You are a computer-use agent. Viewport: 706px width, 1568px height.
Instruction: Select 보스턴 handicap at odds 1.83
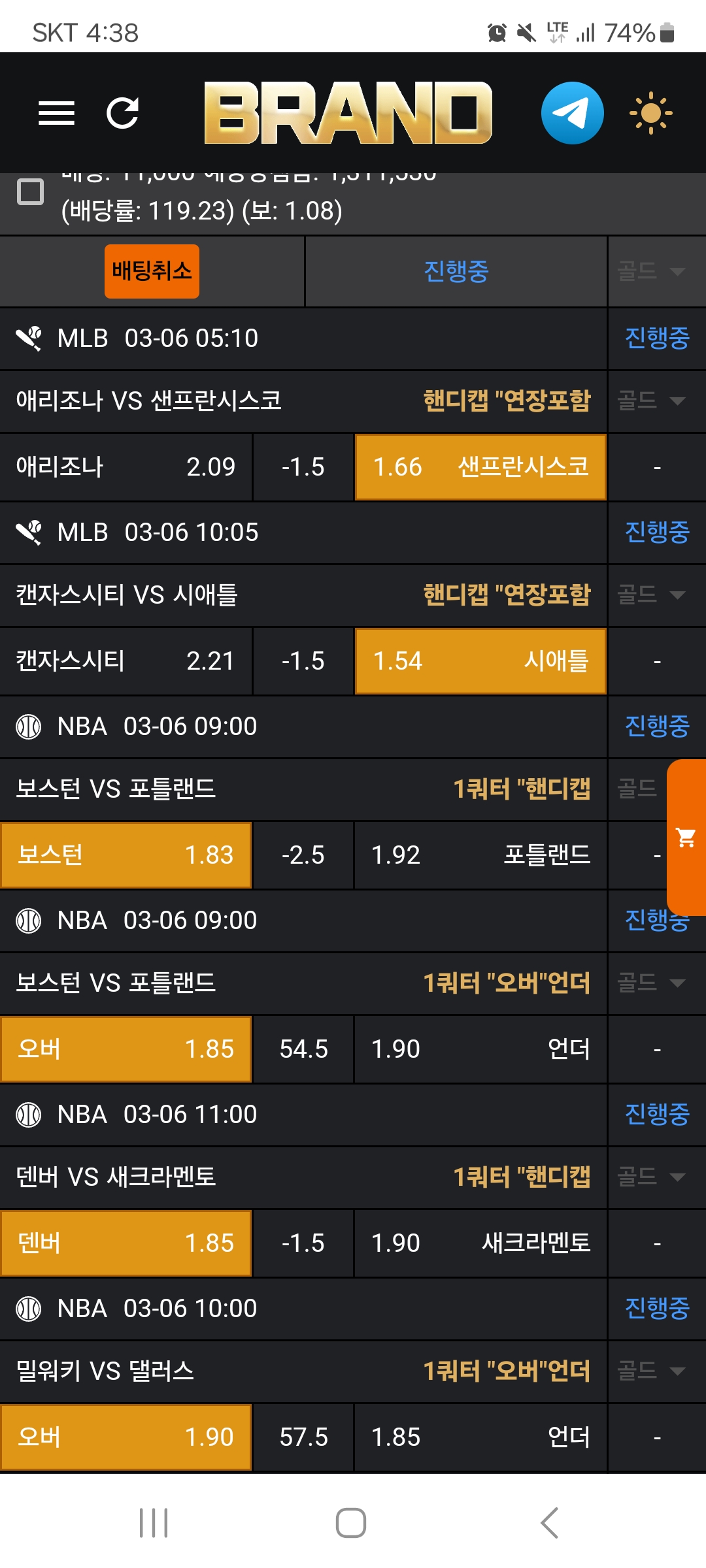point(126,855)
